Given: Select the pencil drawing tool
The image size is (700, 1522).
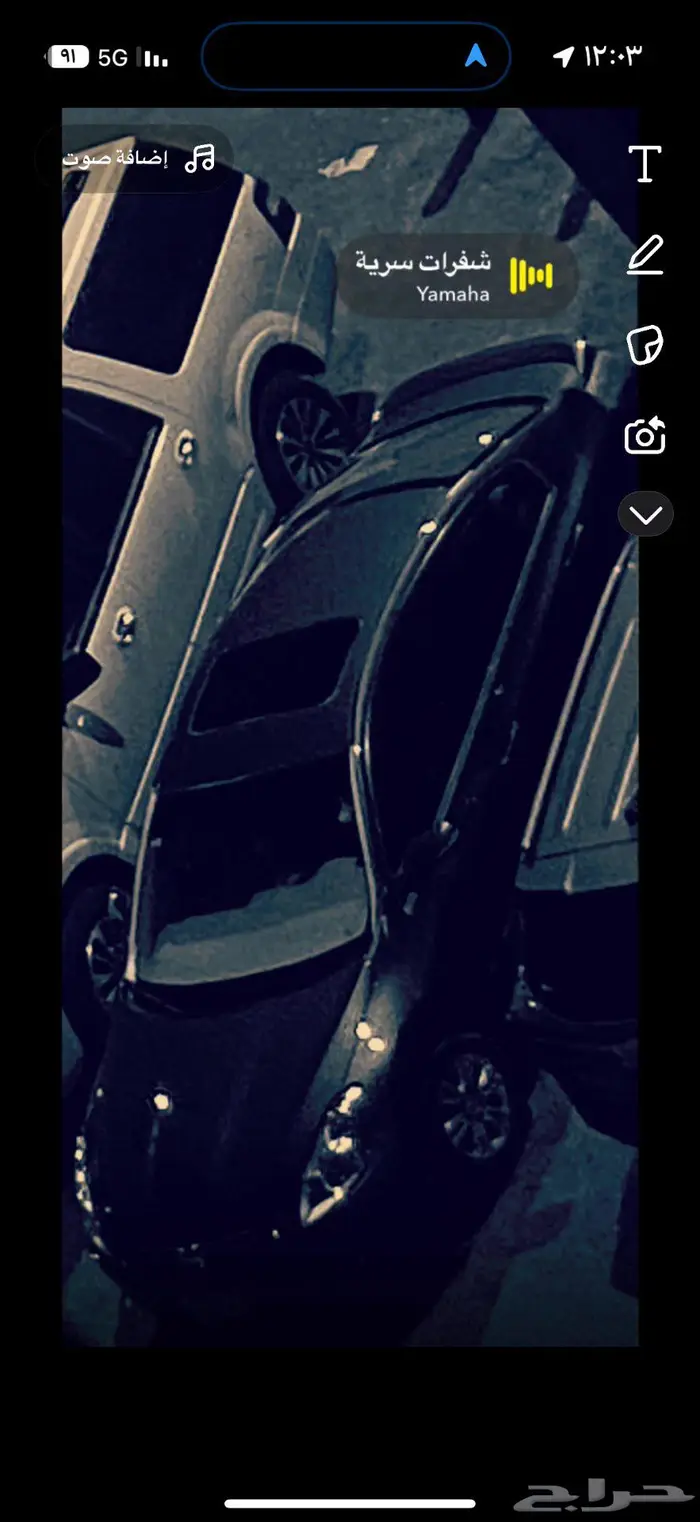Looking at the screenshot, I should coord(645,255).
